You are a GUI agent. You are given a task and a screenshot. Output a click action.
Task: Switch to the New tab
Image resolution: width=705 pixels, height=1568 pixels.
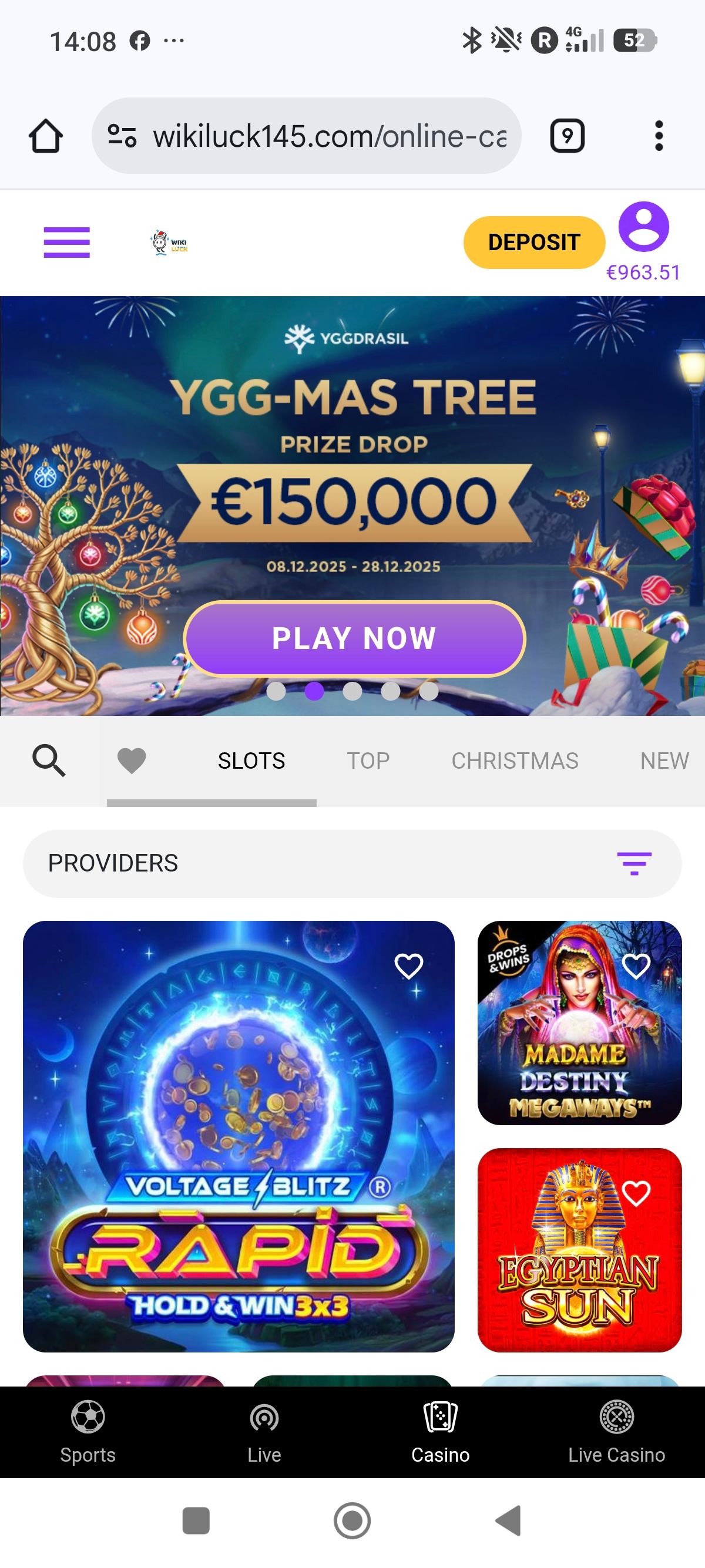coord(664,761)
